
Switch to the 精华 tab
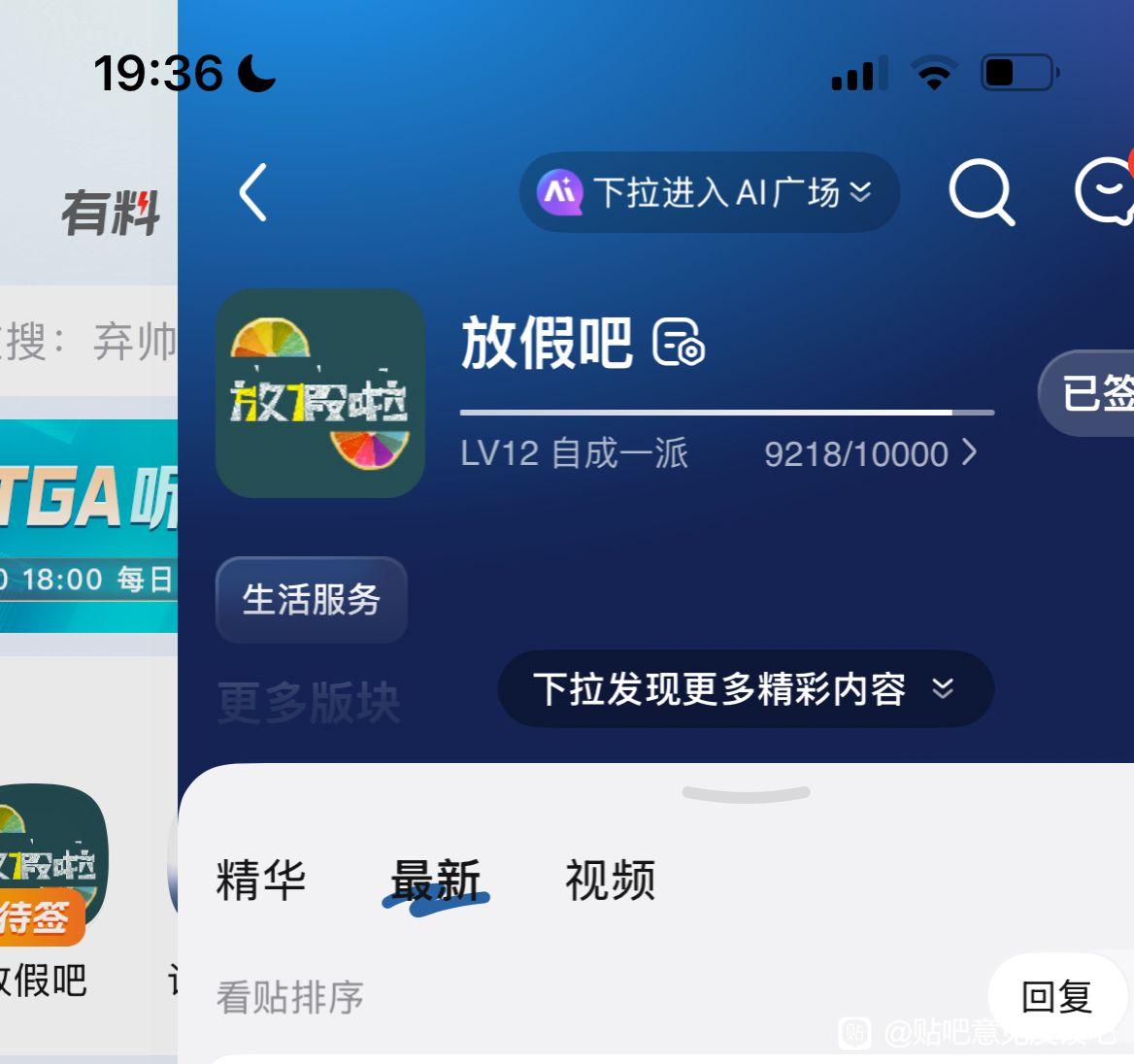(x=260, y=880)
